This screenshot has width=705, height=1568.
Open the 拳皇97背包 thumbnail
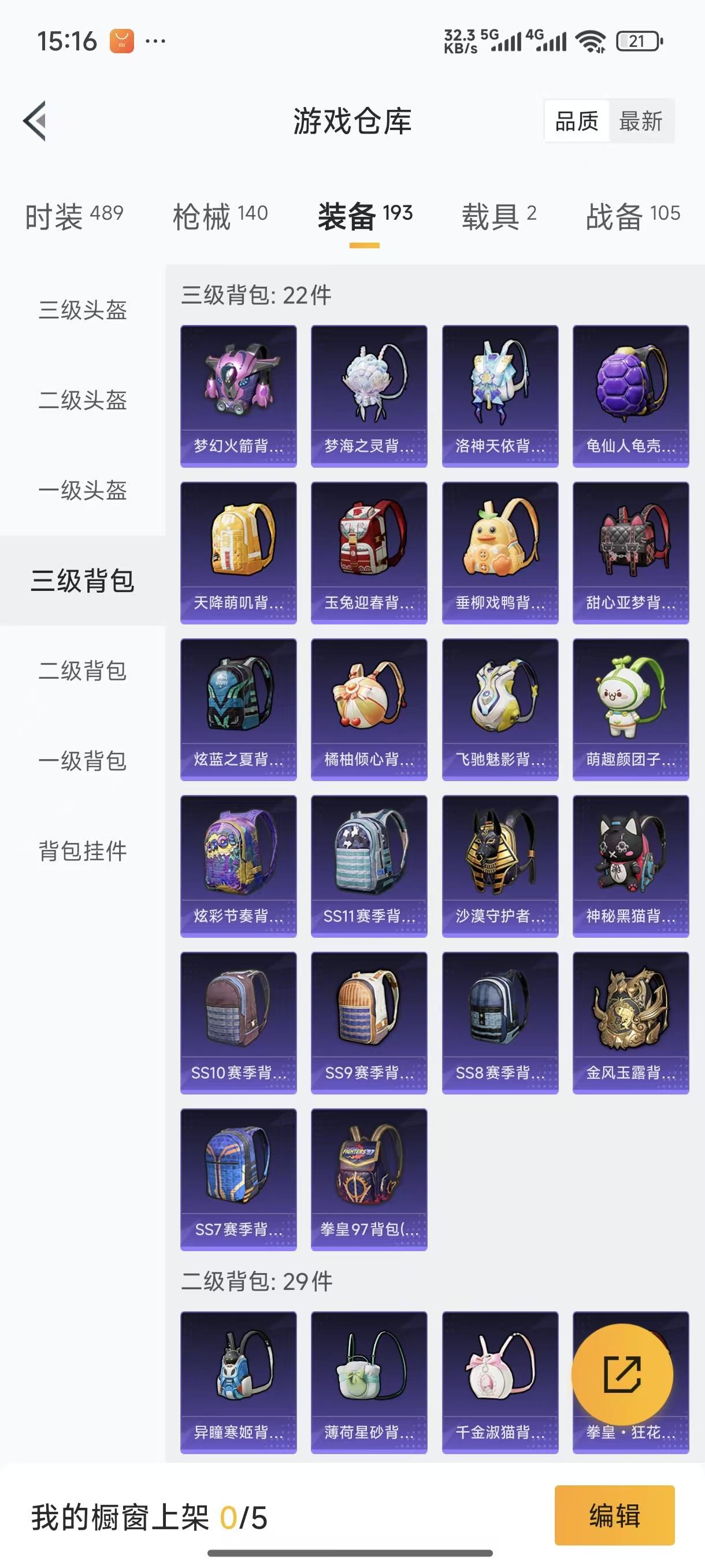(x=369, y=1175)
